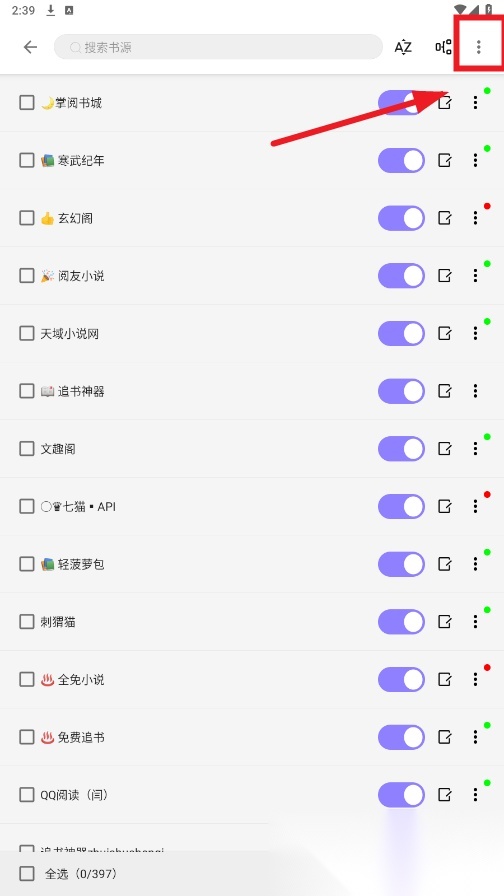Go back using the top-left arrow
Viewport: 504px width, 896px height.
(x=30, y=47)
